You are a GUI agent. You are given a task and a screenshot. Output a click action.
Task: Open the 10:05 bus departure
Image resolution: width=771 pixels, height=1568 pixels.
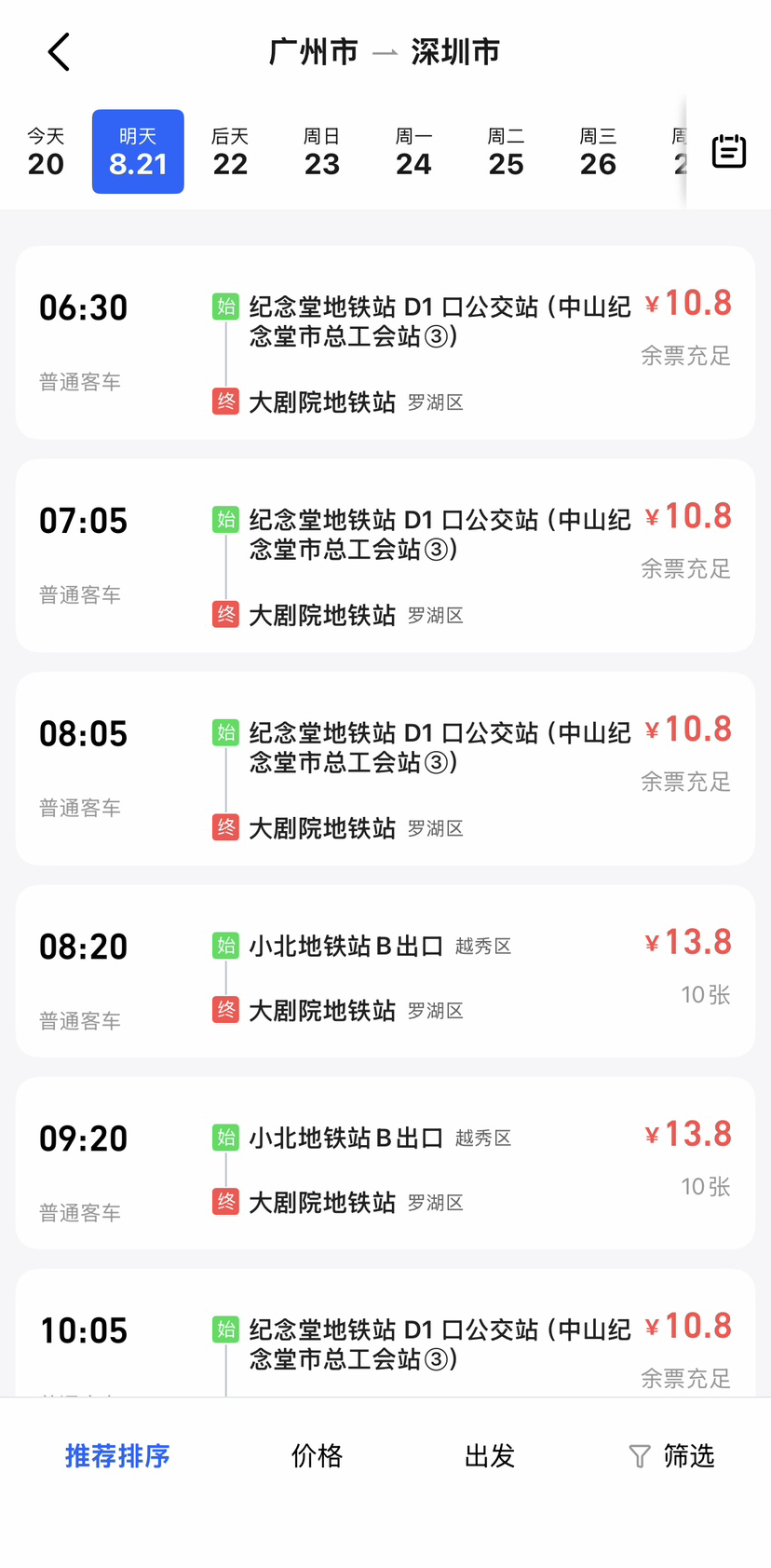click(x=385, y=1332)
